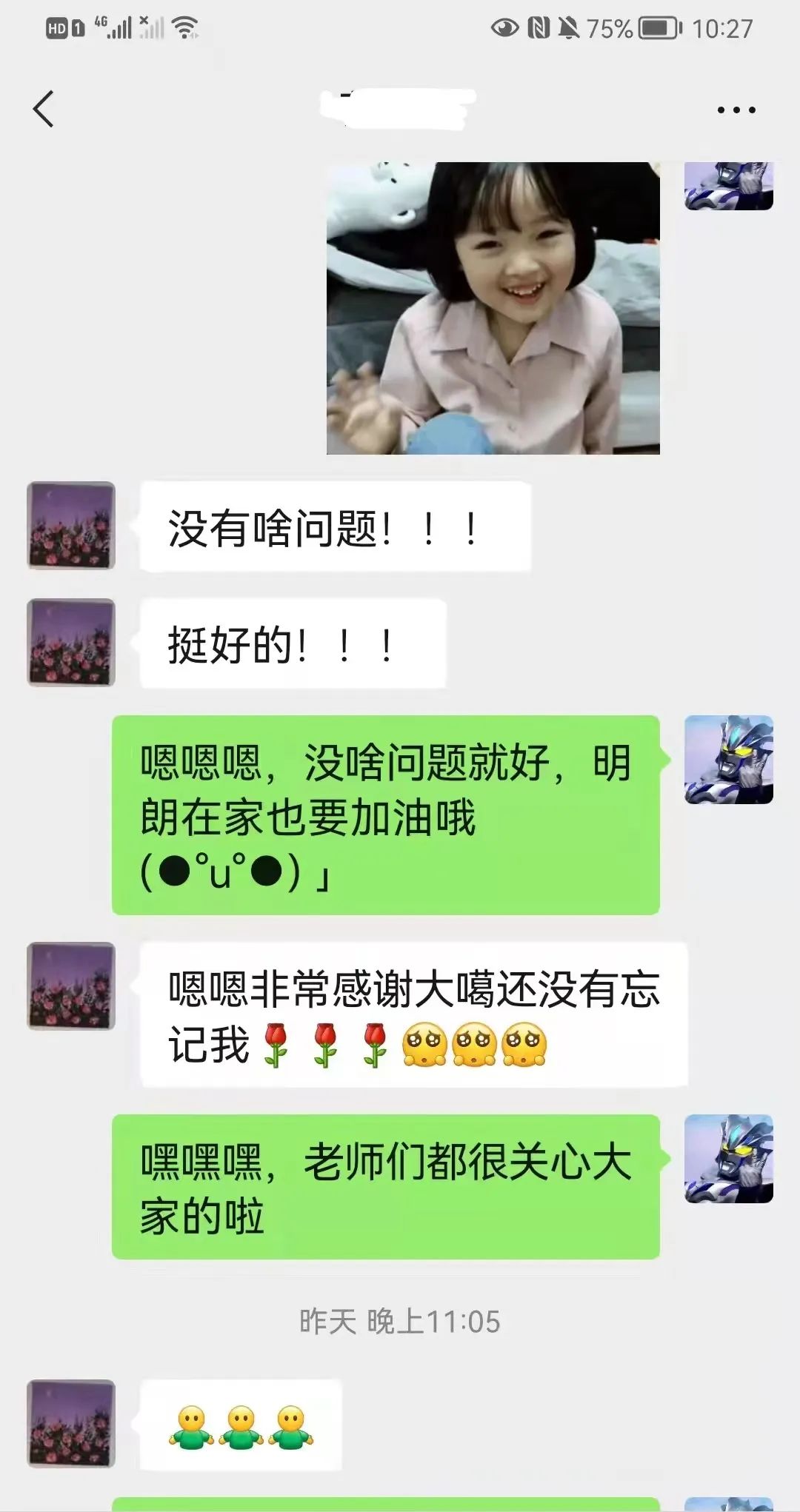This screenshot has height=1512, width=800.
Task: Open the three-dot chat info menu
Action: pyautogui.click(x=736, y=110)
